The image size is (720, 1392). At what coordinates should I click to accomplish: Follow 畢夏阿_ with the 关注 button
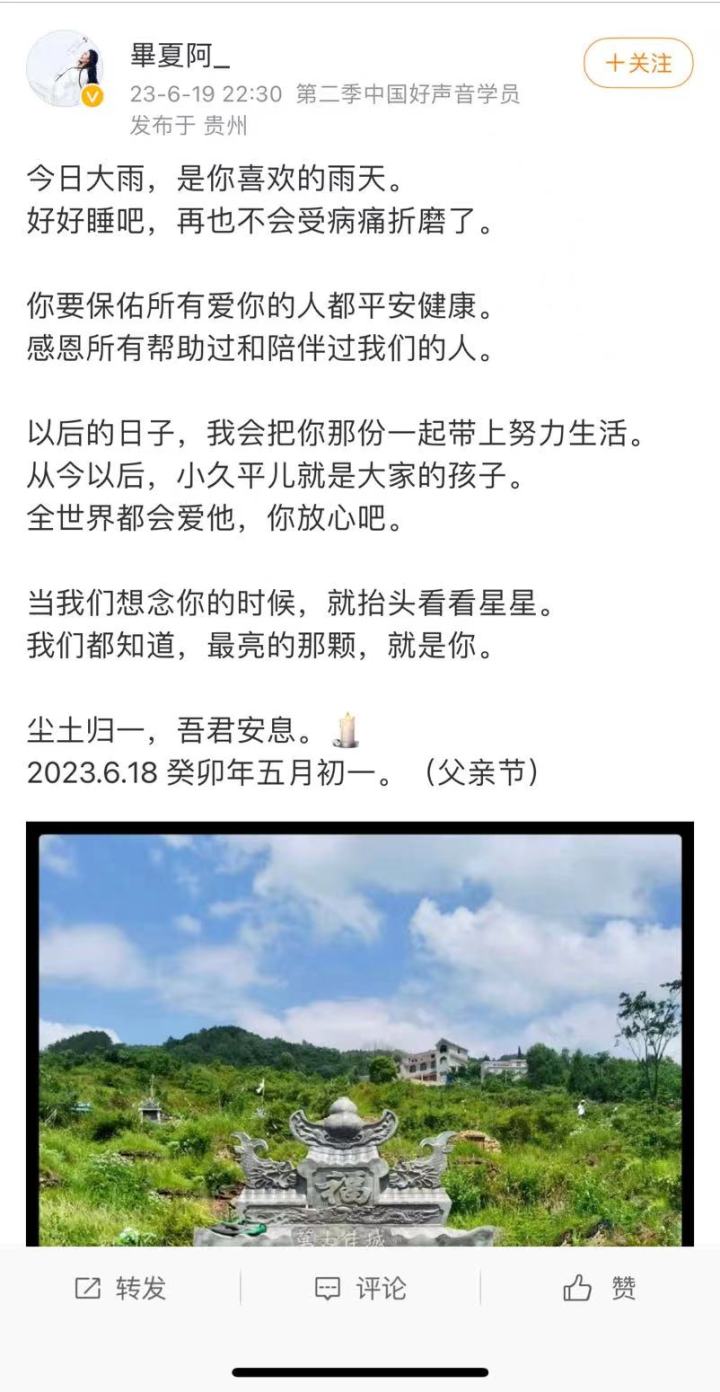point(638,63)
